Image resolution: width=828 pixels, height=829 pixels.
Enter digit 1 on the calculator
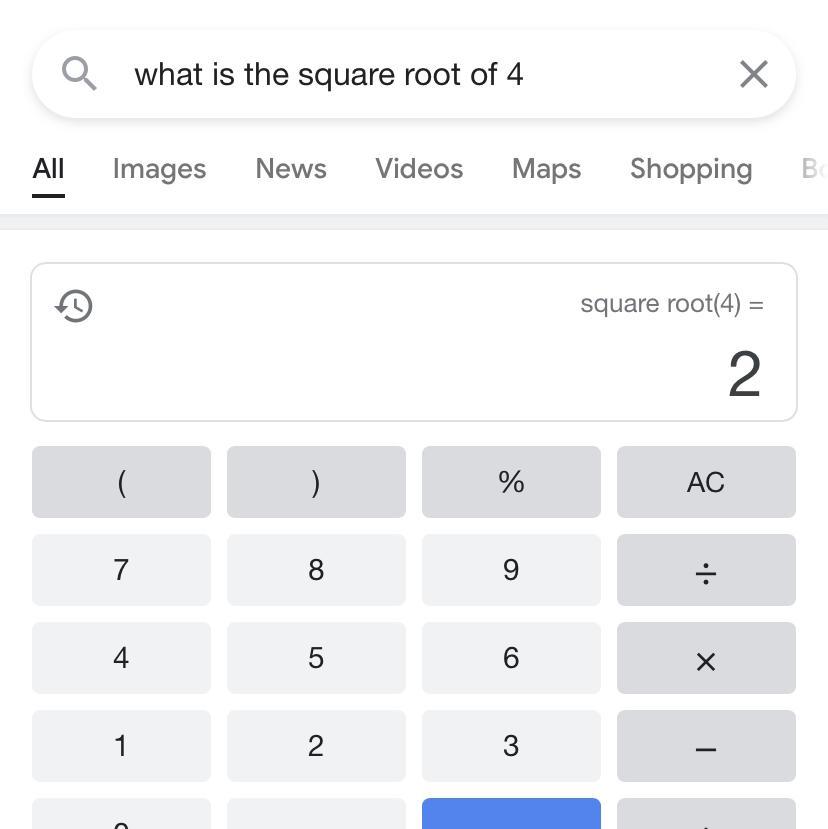[x=121, y=746]
